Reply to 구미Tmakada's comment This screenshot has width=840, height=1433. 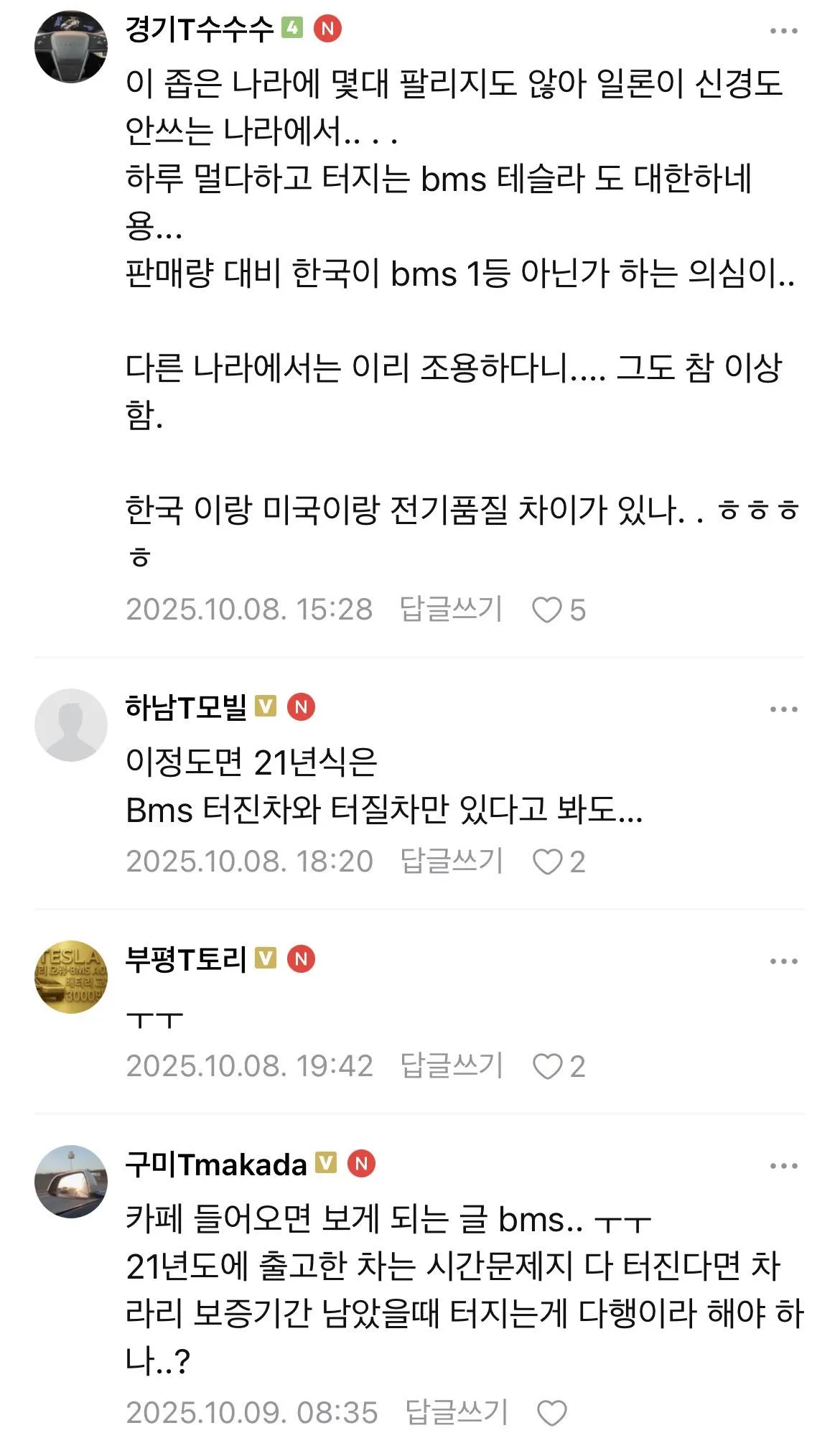[x=456, y=1412]
